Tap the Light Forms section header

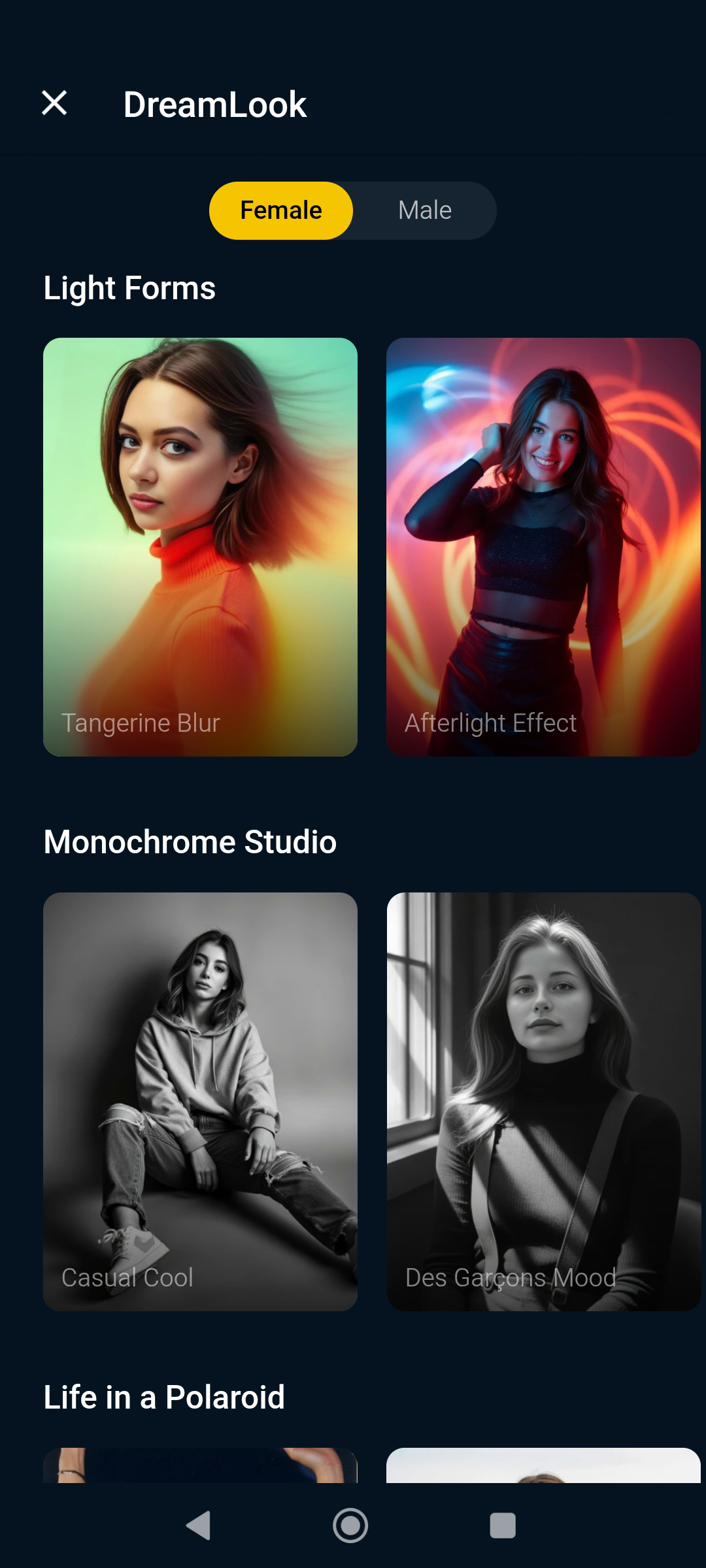[129, 287]
